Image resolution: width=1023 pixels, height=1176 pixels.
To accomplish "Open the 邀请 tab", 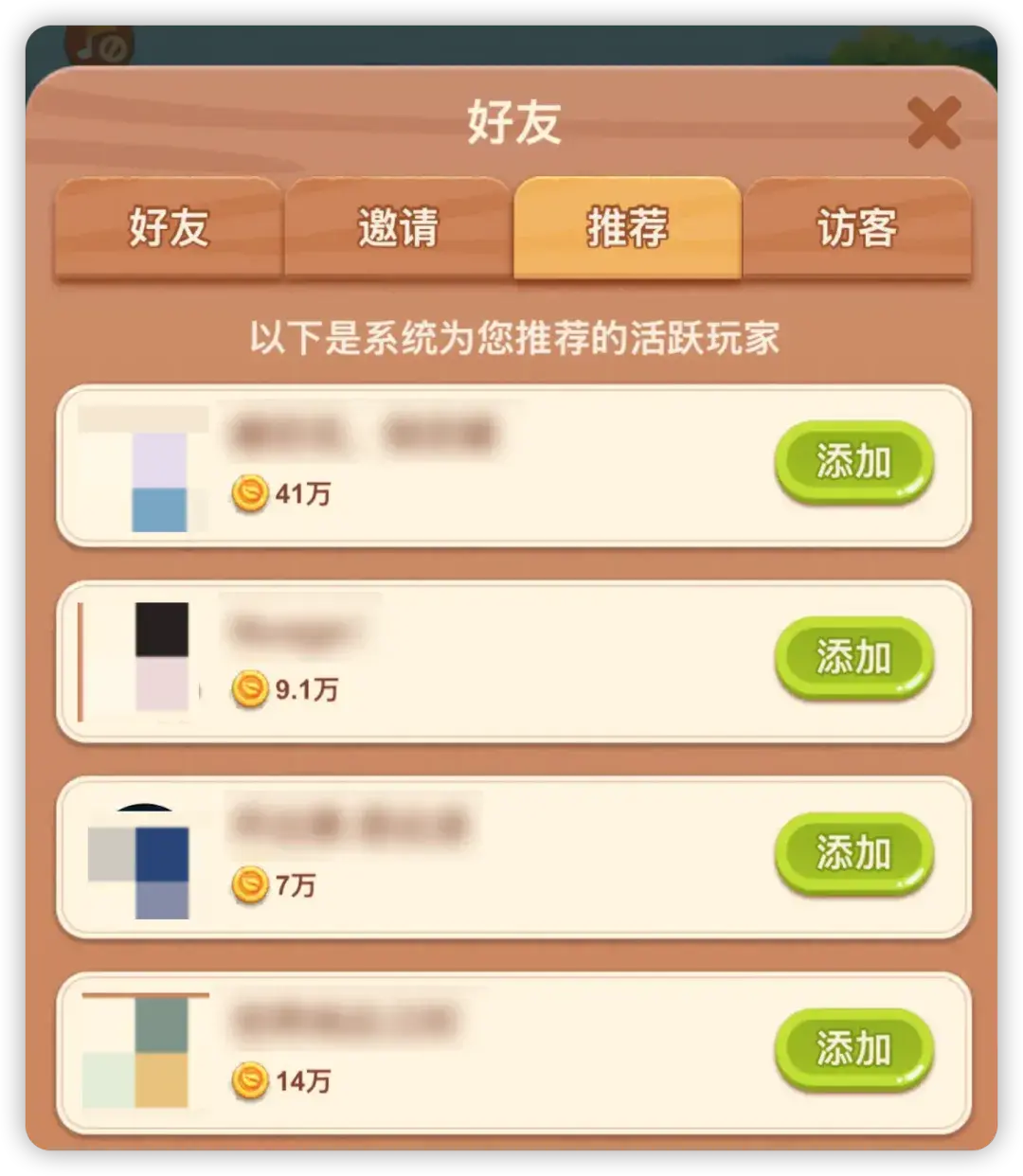I will tap(398, 228).
